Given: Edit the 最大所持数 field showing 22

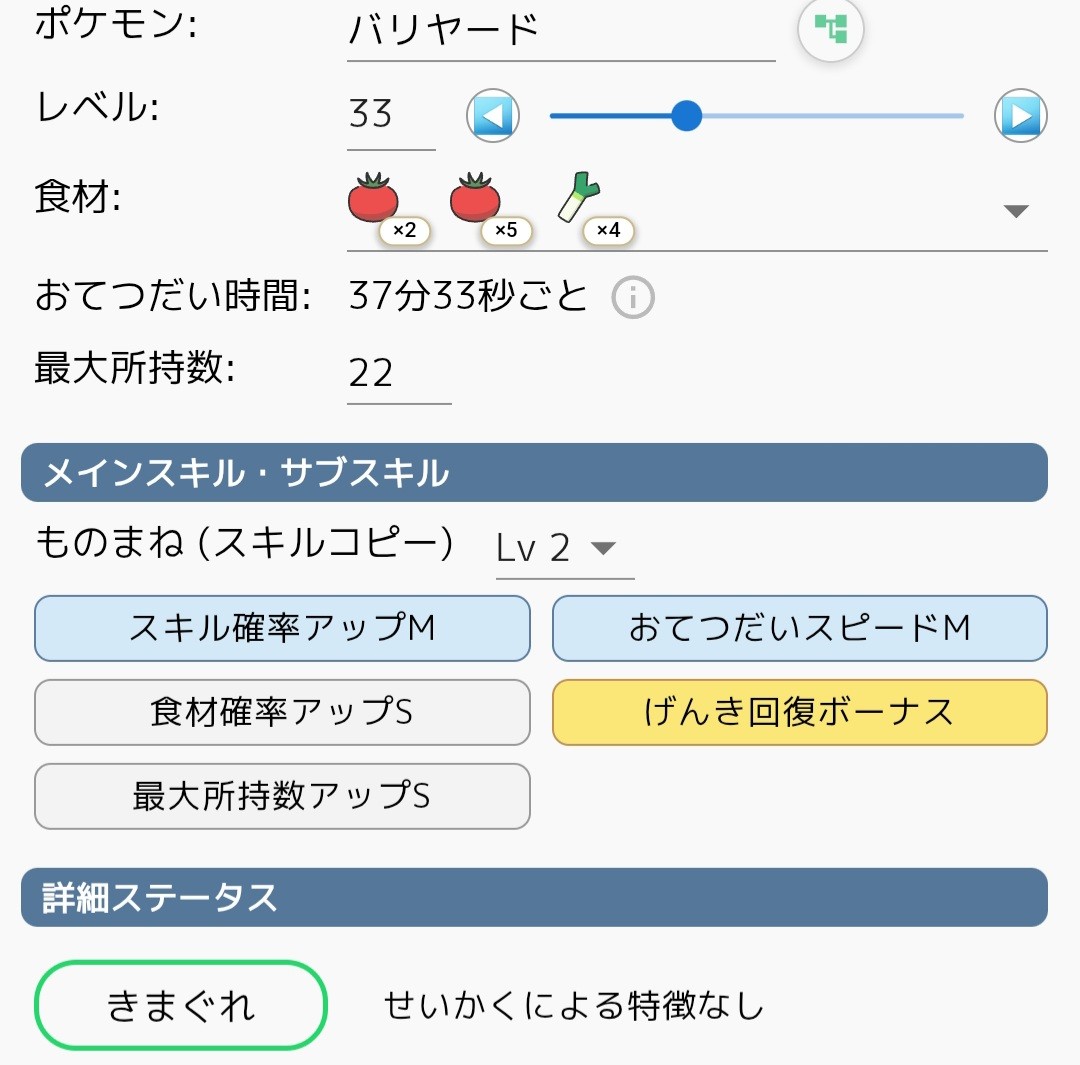Looking at the screenshot, I should coord(398,374).
